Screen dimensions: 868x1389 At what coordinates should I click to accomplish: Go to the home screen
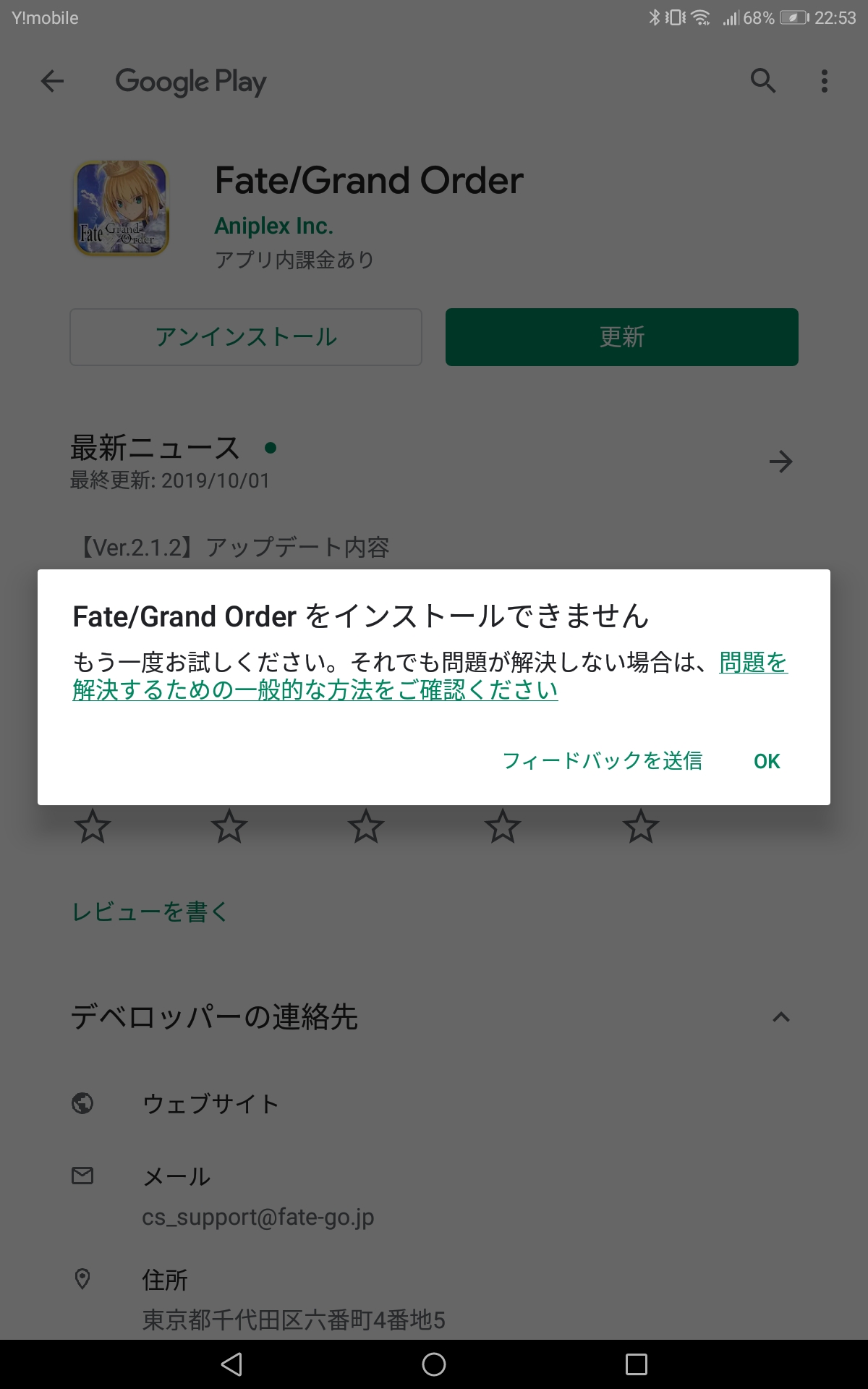[x=434, y=1364]
